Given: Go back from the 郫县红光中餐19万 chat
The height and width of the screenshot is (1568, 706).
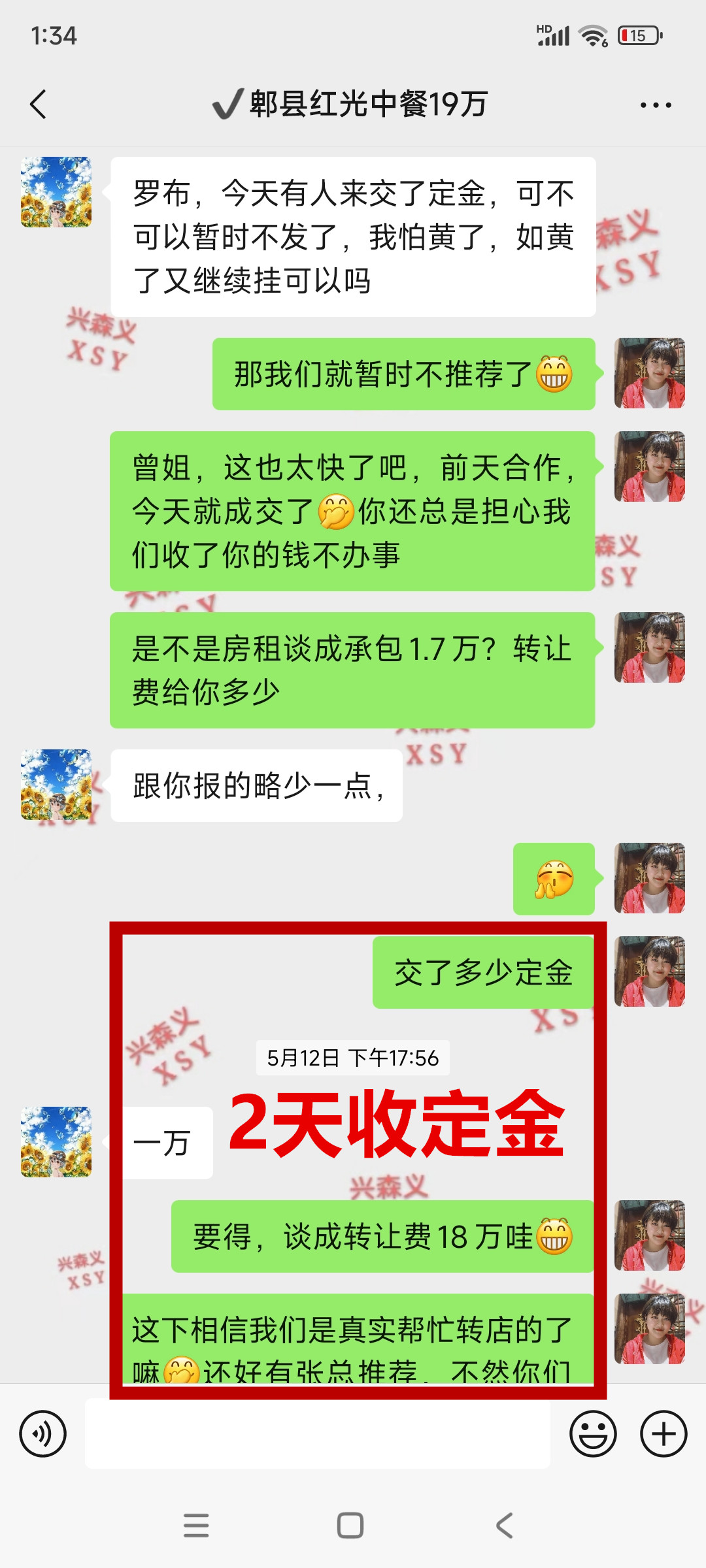Looking at the screenshot, I should coord(39,105).
